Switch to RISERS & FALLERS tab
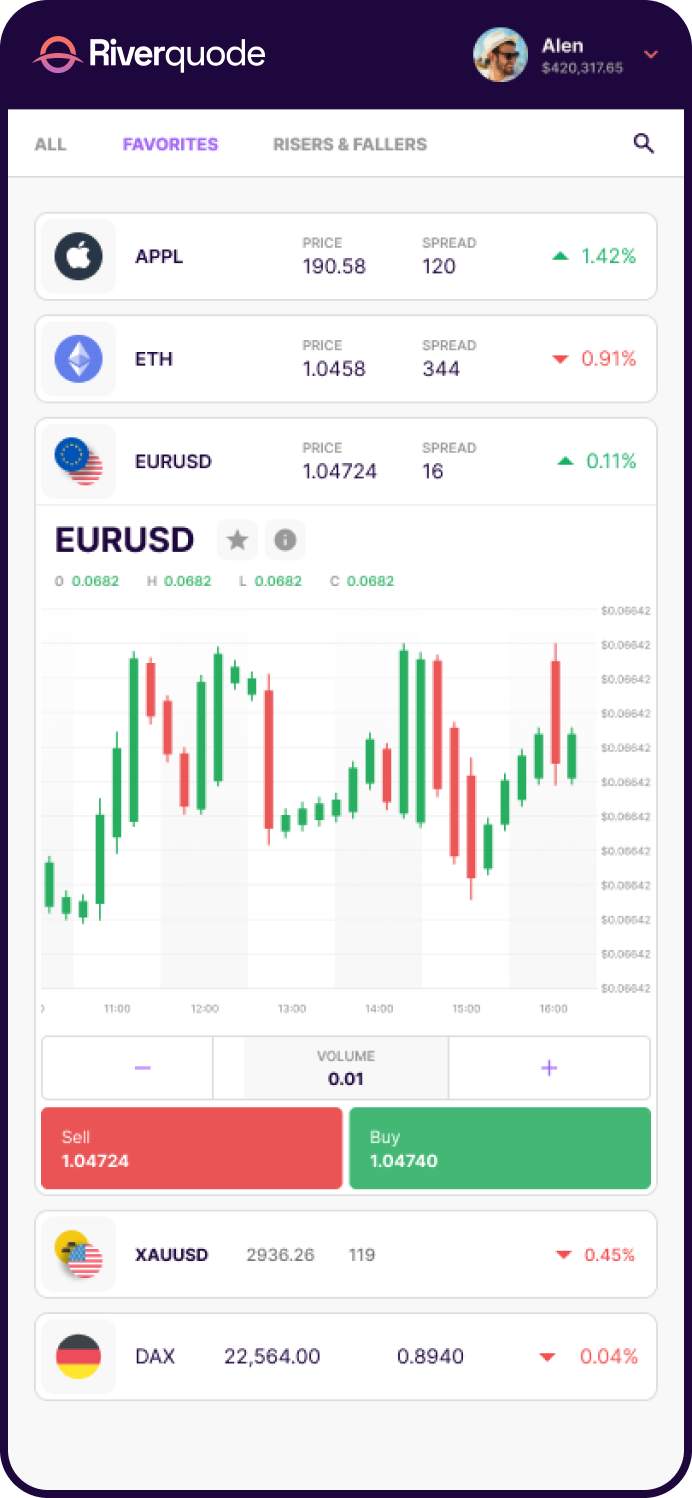This screenshot has width=692, height=1498. [x=350, y=144]
